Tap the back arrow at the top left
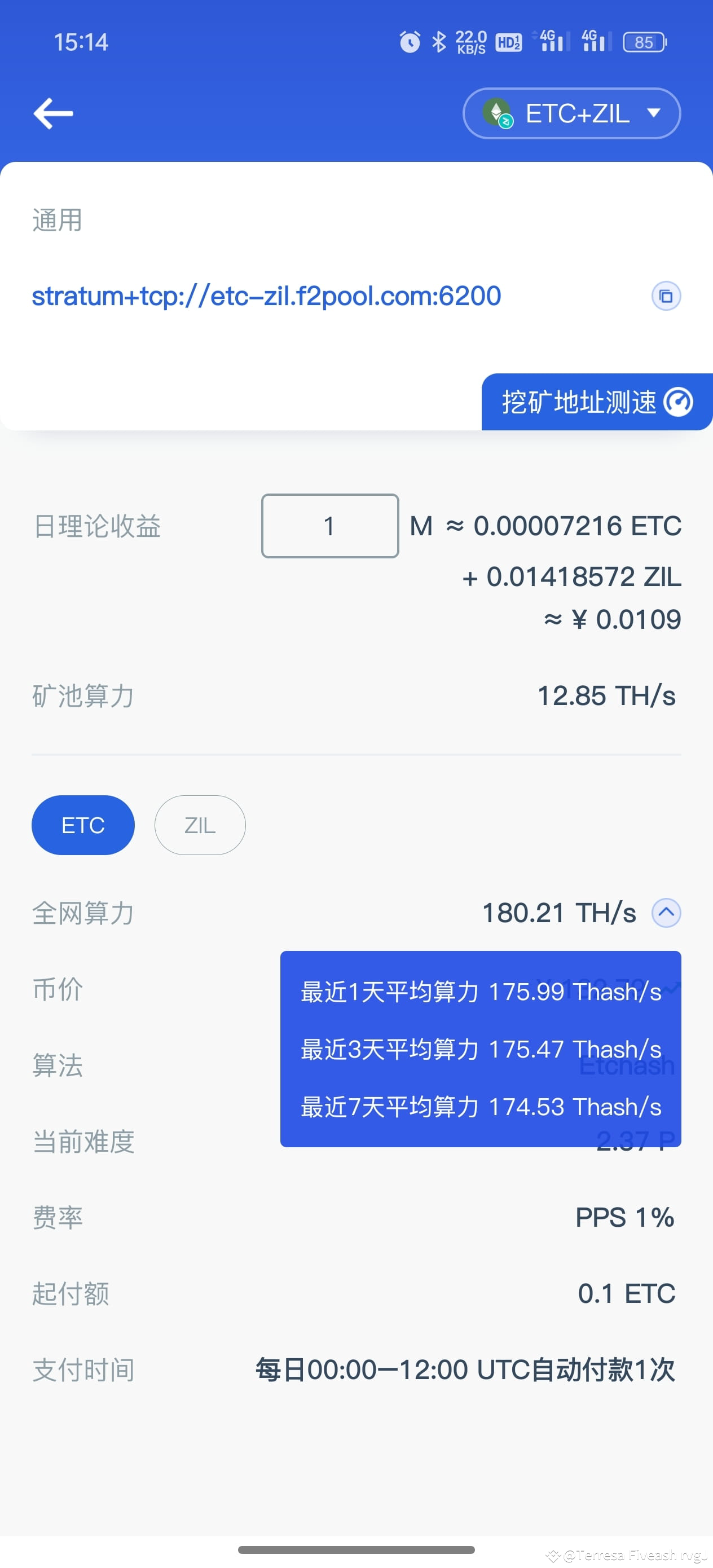 [x=53, y=114]
